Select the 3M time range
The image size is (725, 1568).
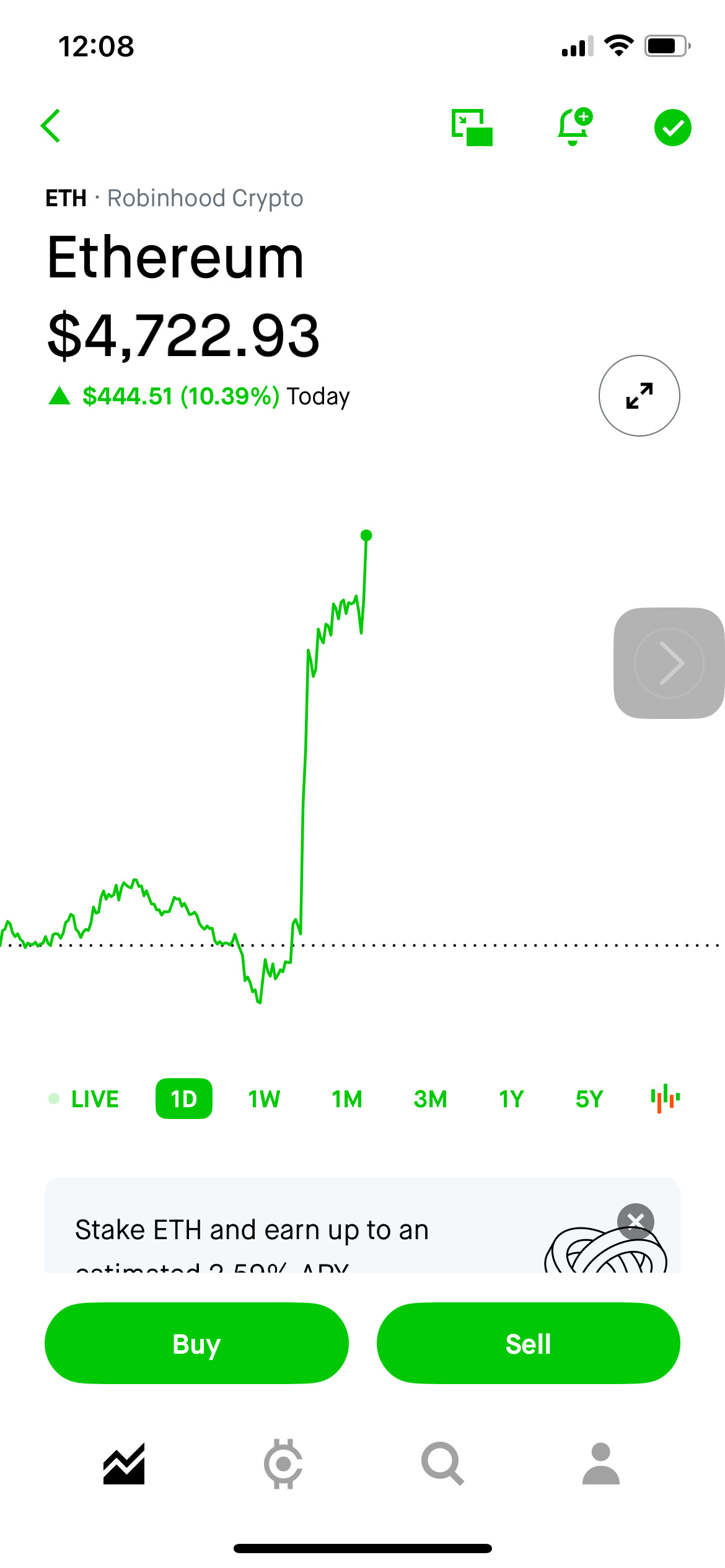(431, 1099)
